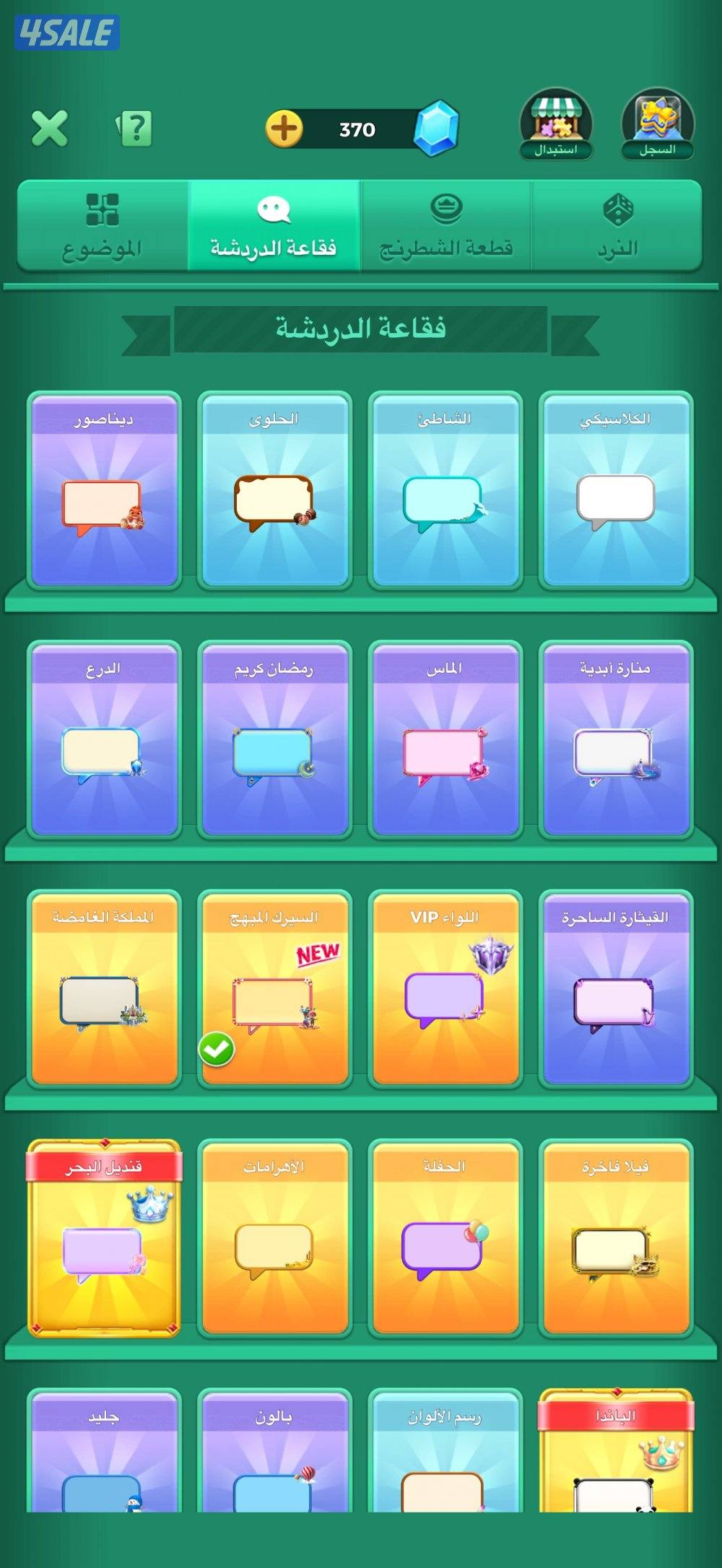Viewport: 722px width, 1568px height.
Task: Switch to the قطعة الشطرنج tab
Action: (x=445, y=225)
